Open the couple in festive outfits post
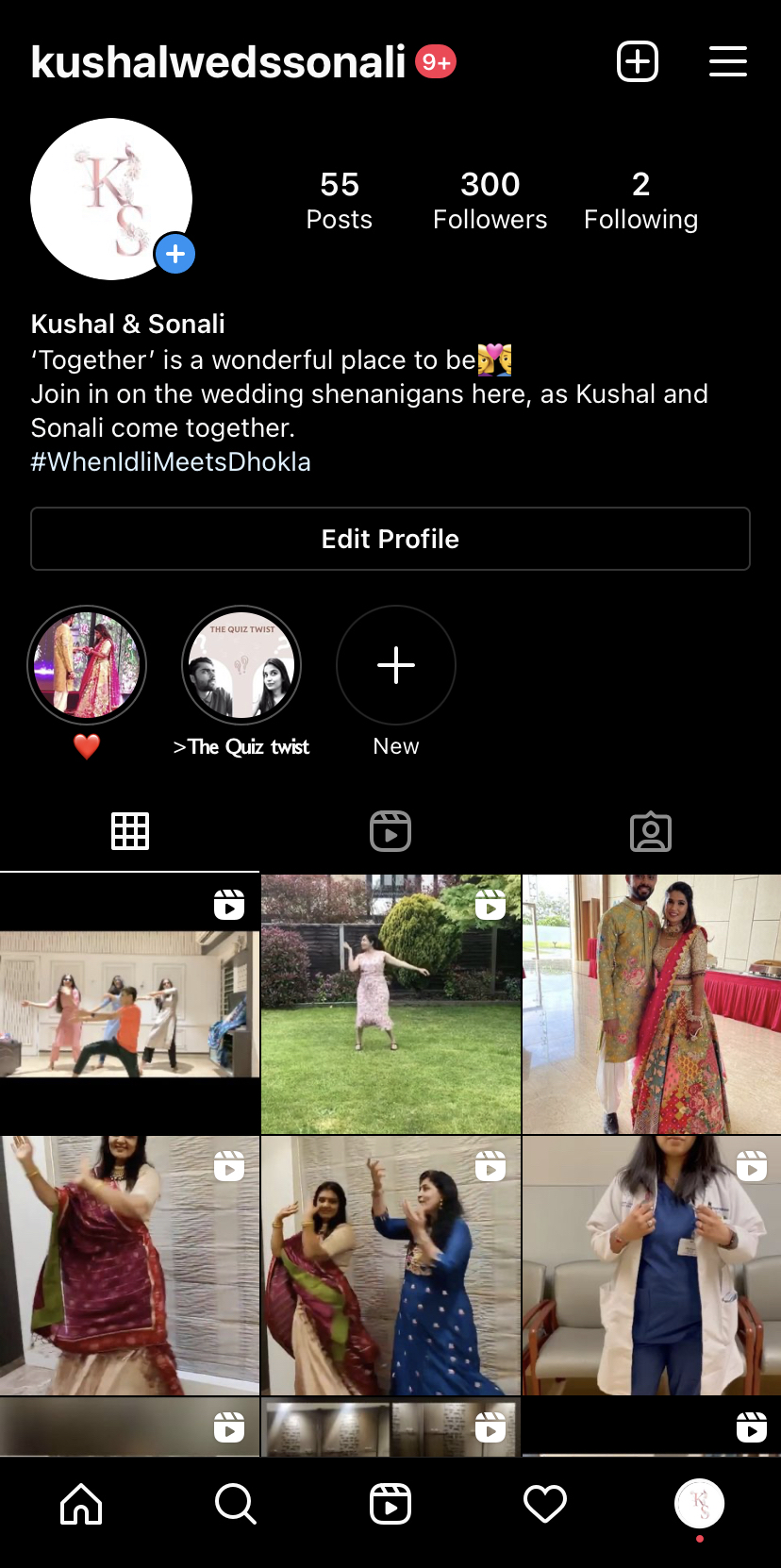 (x=652, y=1004)
